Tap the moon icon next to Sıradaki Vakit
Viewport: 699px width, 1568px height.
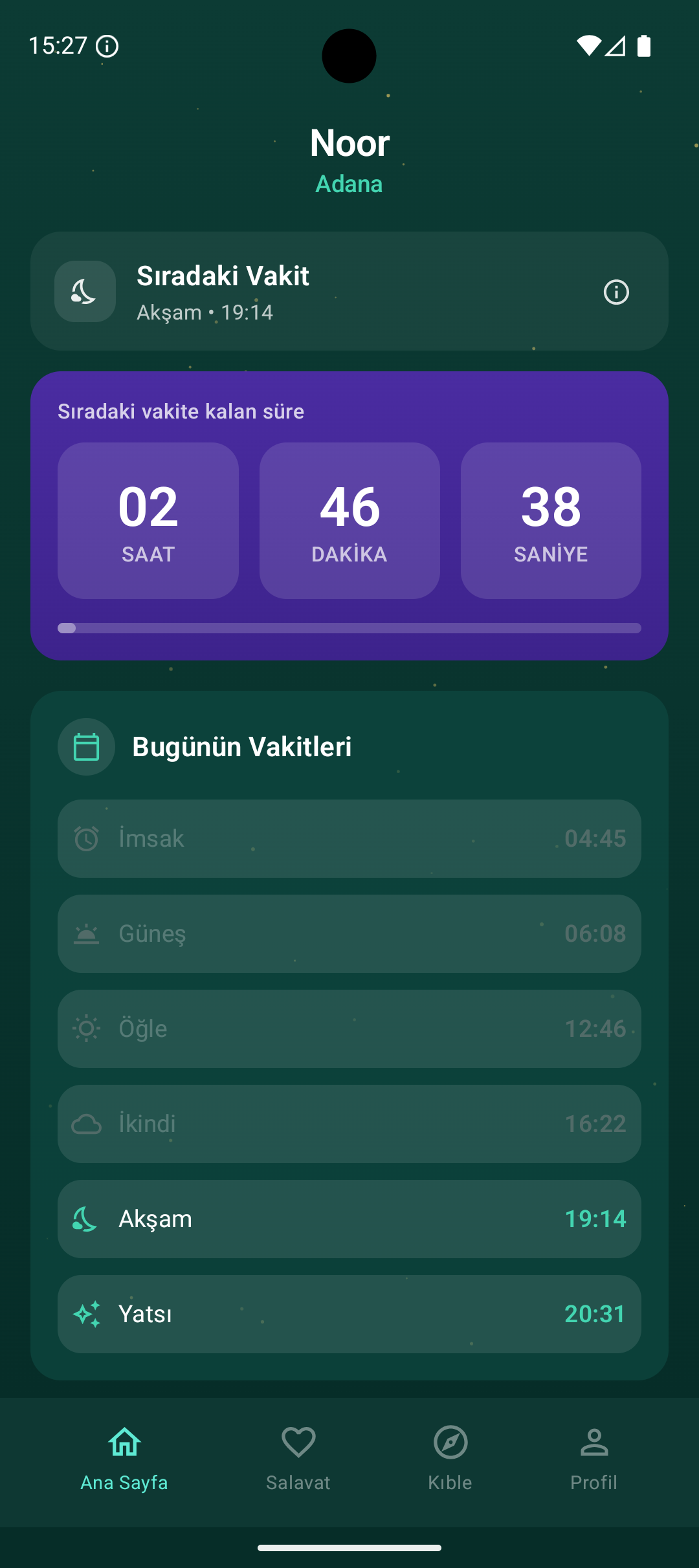(85, 291)
